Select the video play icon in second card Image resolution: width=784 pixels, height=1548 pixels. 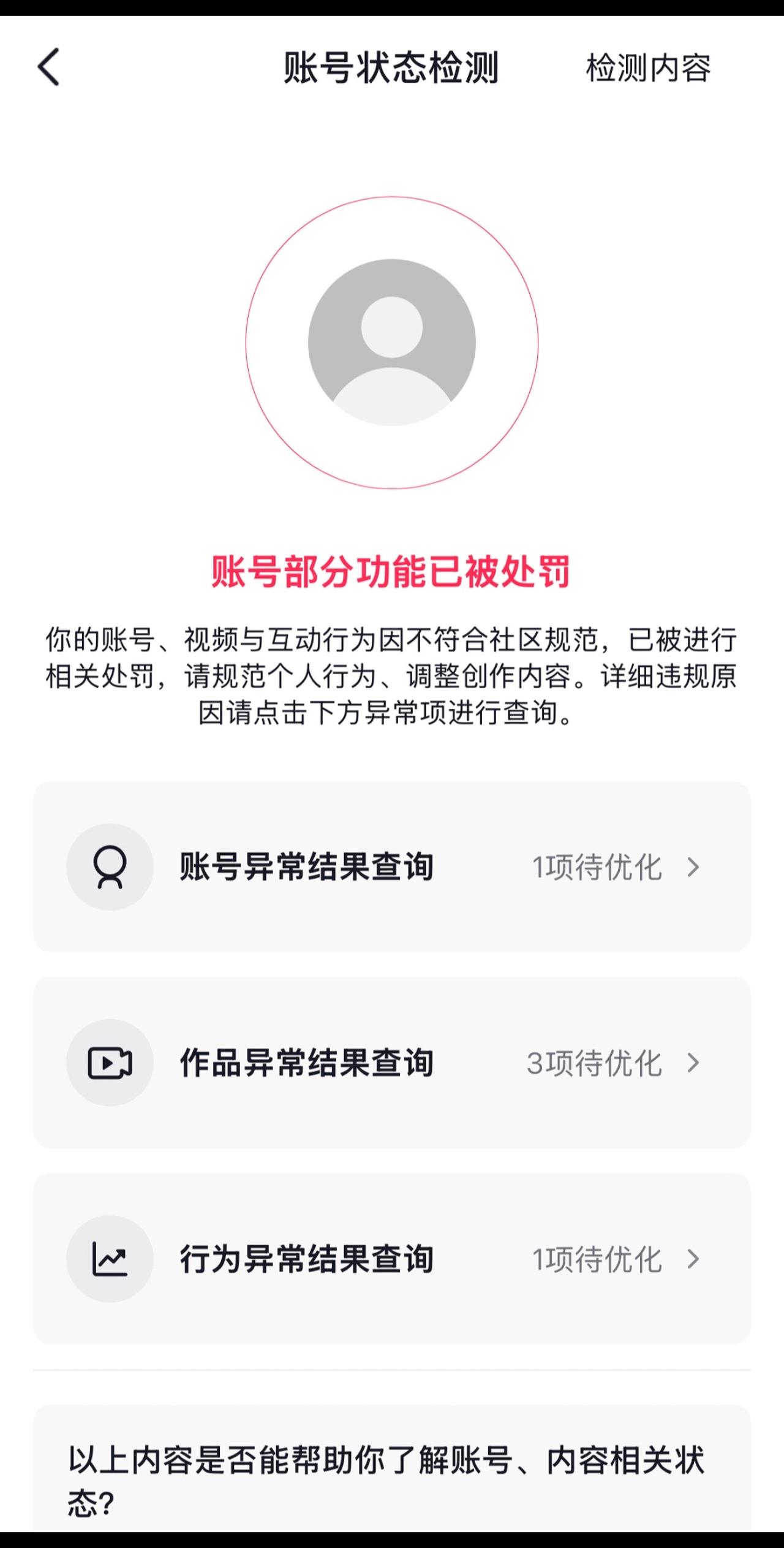click(x=110, y=1063)
